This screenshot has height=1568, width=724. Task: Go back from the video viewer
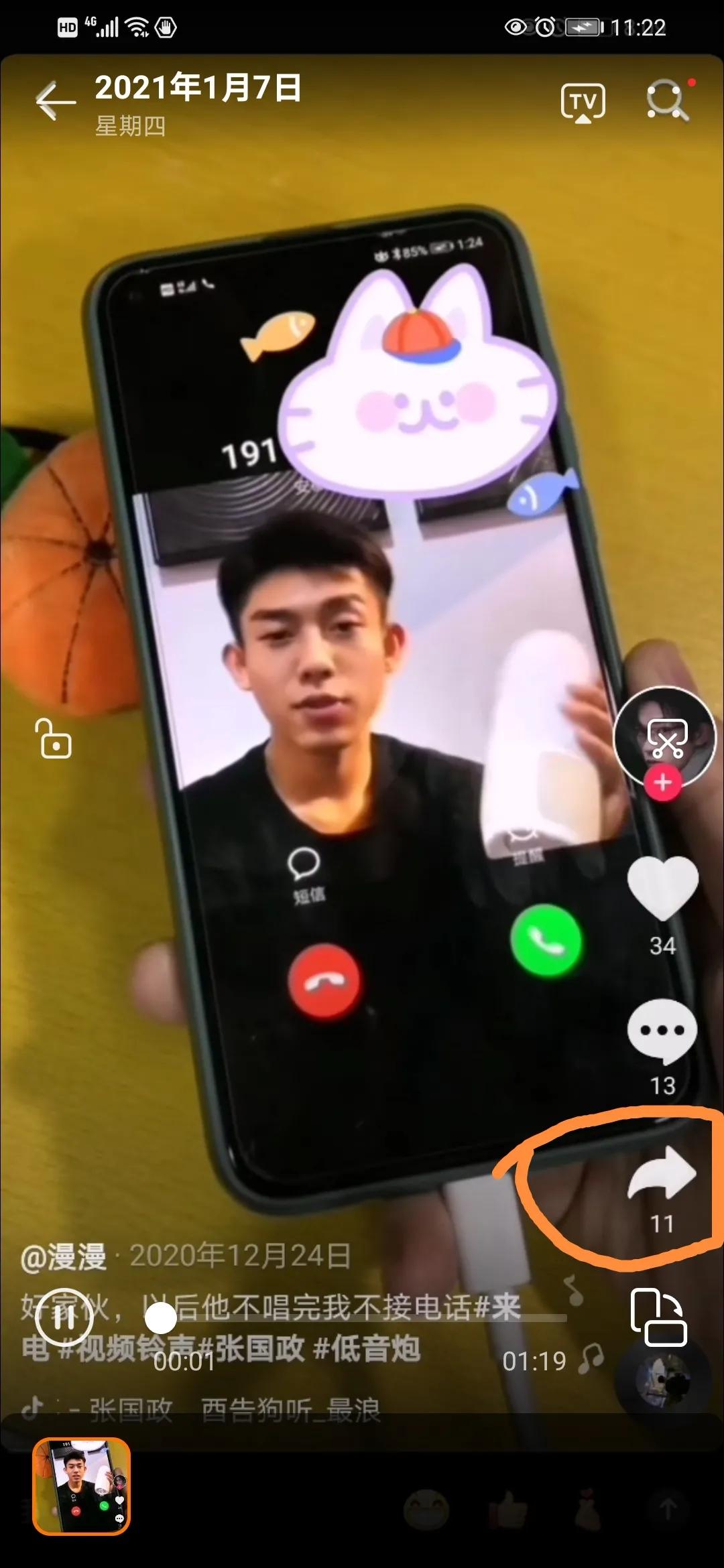pyautogui.click(x=56, y=101)
